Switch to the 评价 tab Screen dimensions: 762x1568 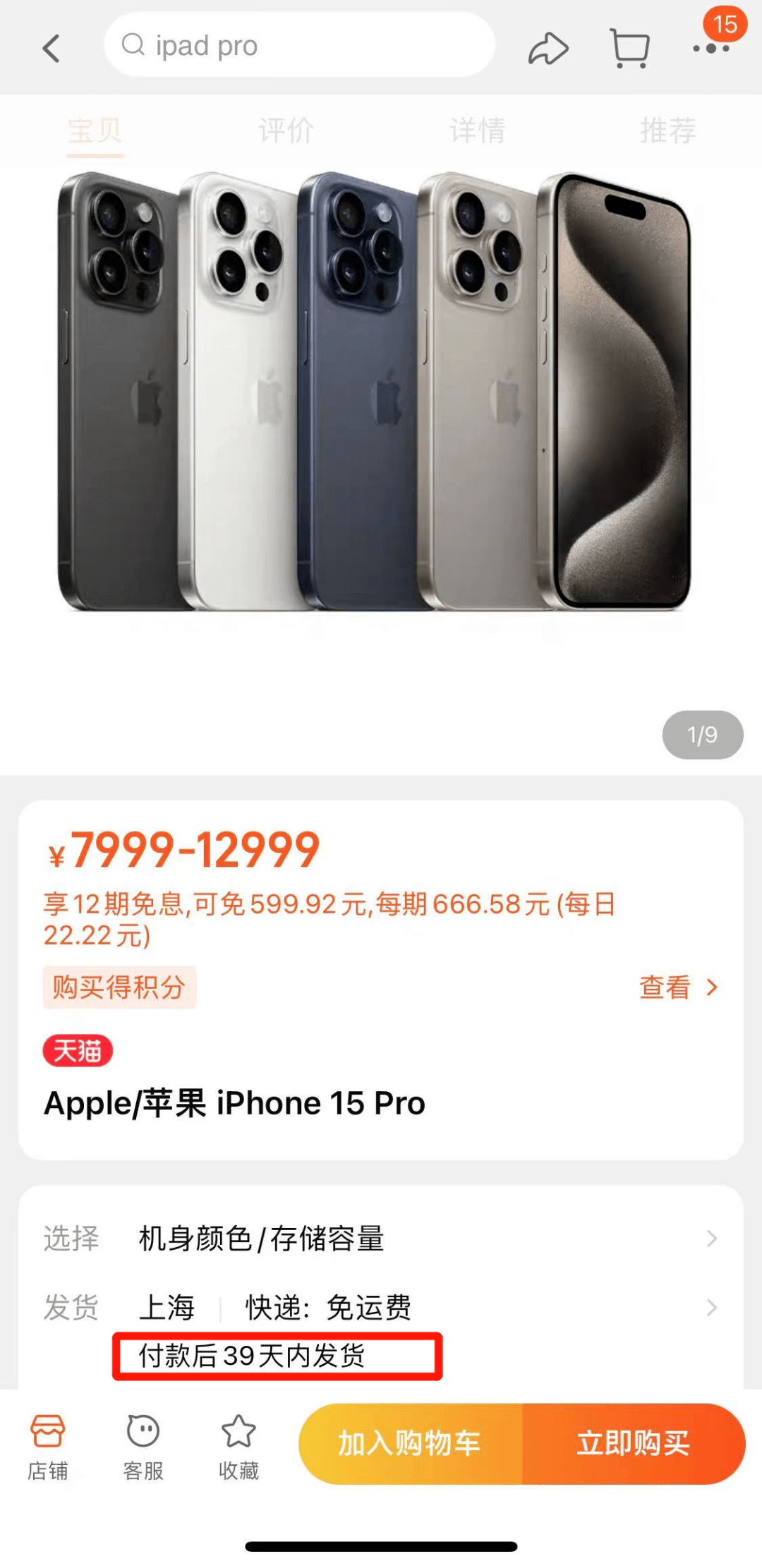click(x=286, y=131)
